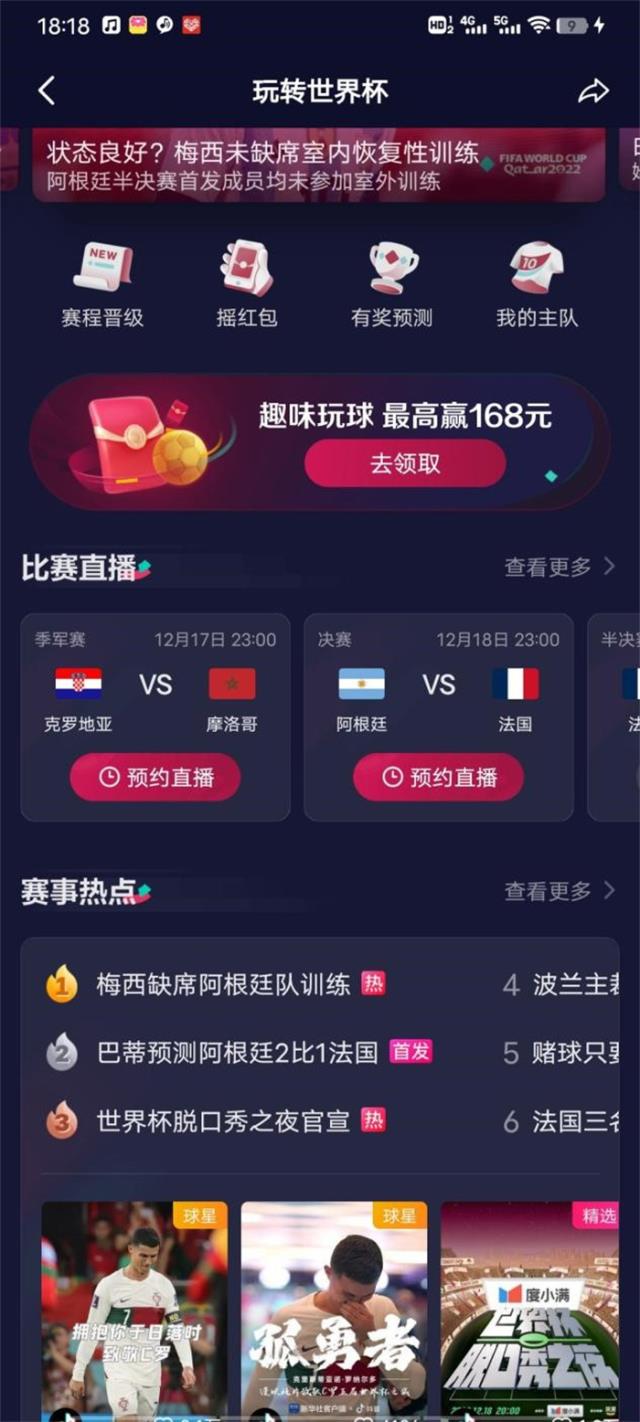640x1422 pixels.
Task: View more in 比赛直播 section
Action: pos(559,567)
